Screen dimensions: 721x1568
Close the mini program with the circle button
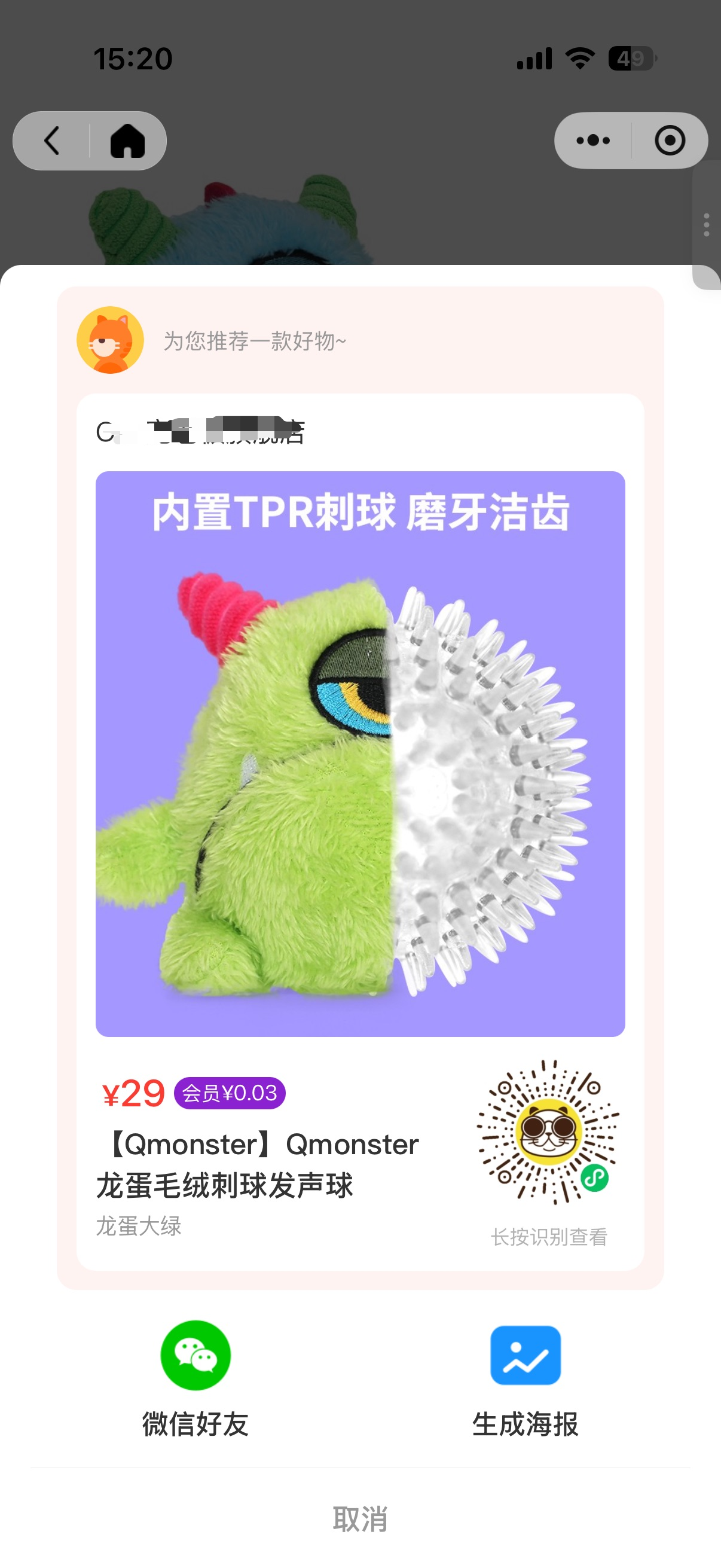(x=670, y=141)
